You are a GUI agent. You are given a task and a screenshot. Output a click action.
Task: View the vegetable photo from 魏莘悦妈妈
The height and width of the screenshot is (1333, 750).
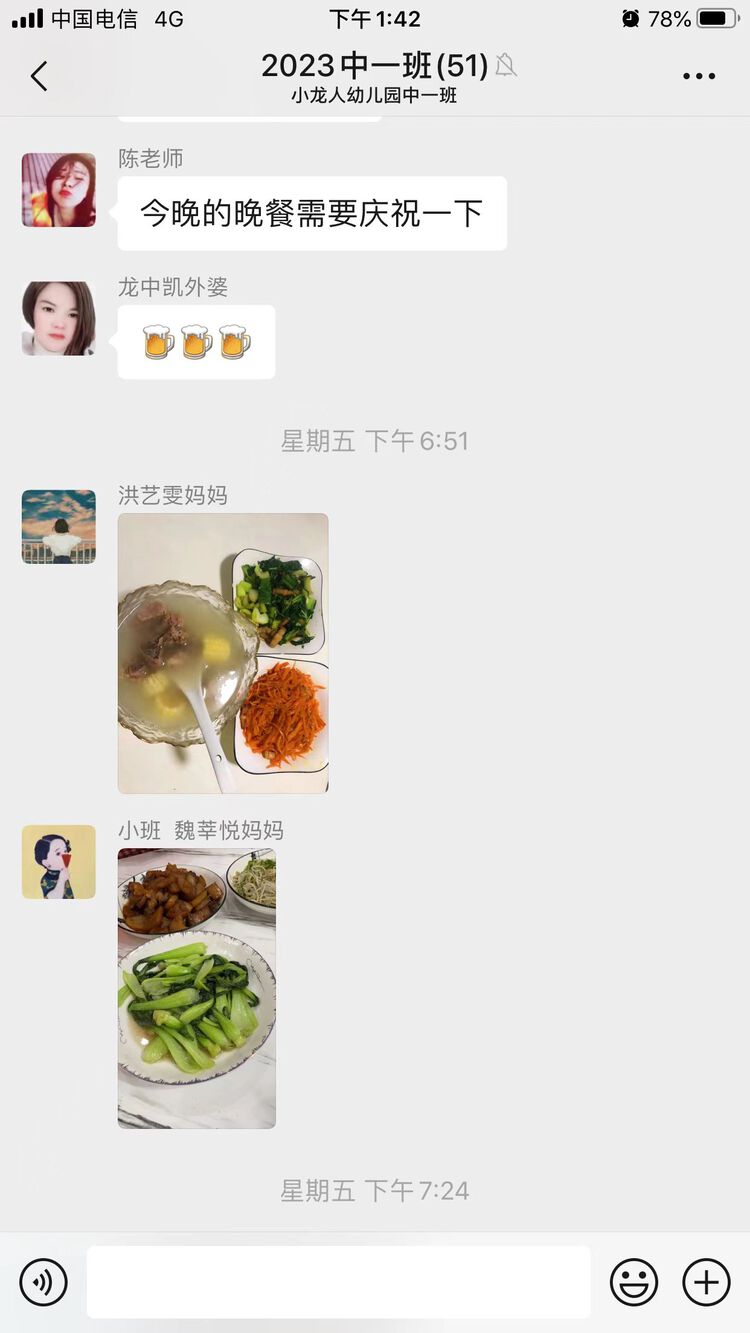197,988
